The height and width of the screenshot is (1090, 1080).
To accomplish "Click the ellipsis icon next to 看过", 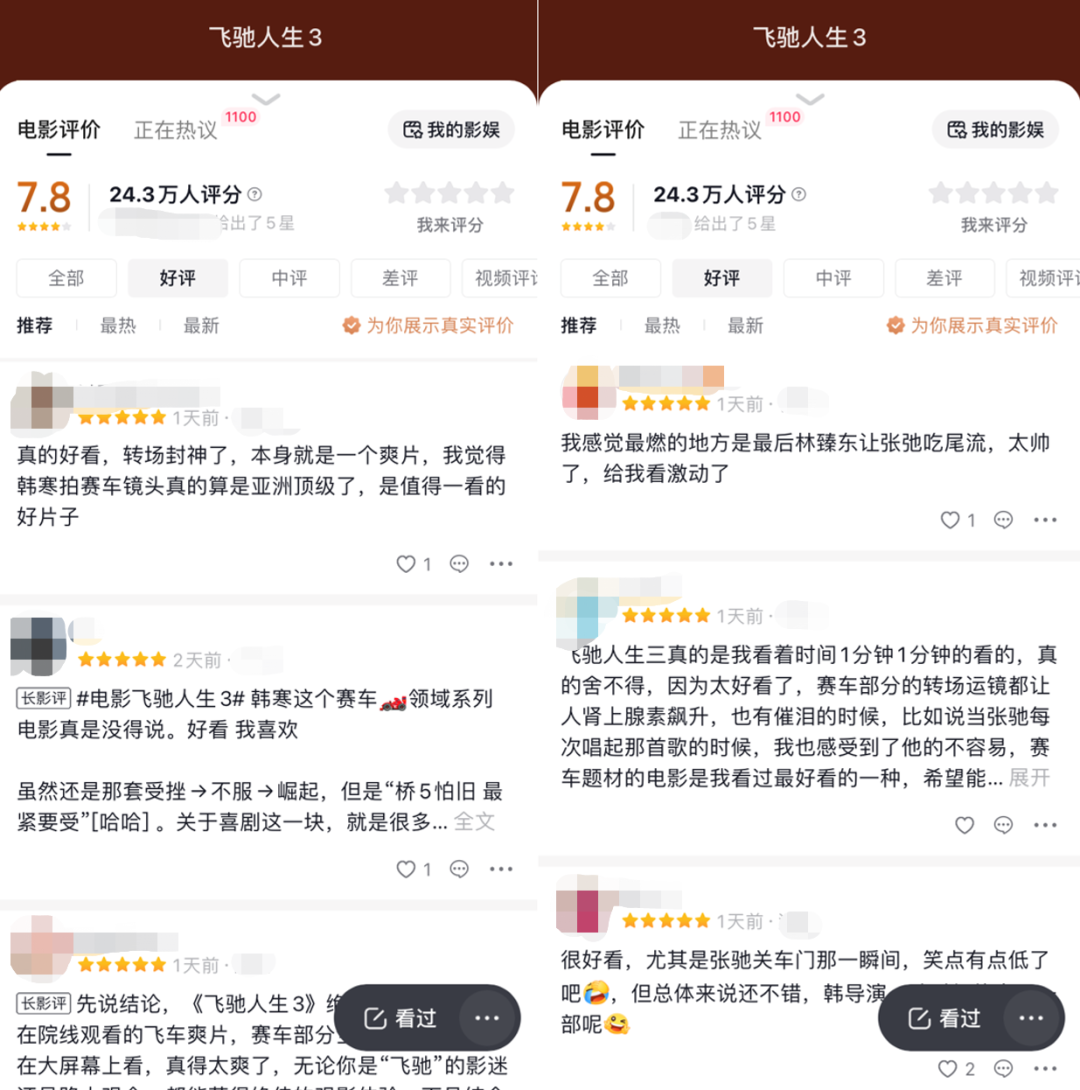I will pos(486,1018).
